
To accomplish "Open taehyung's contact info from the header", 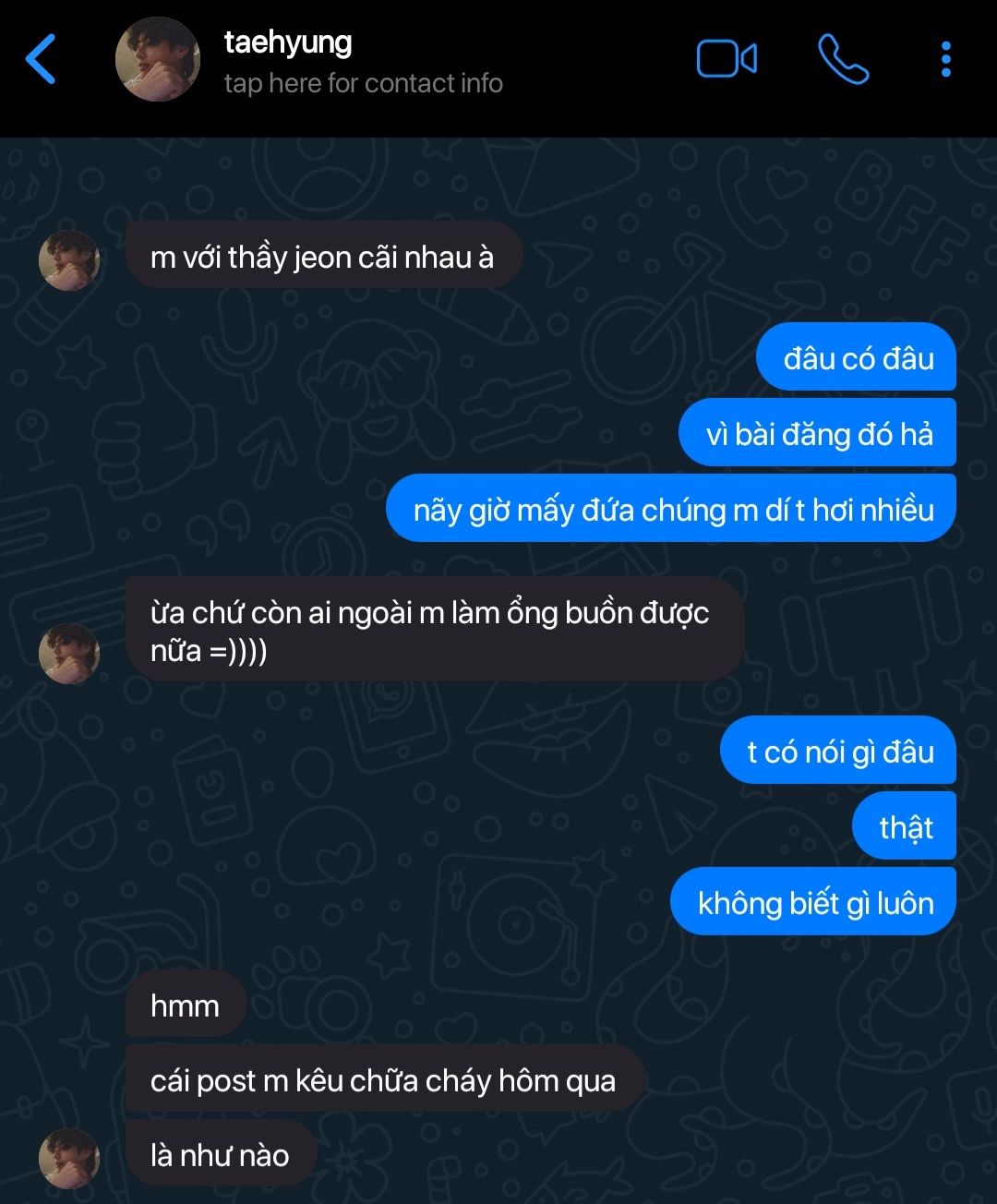I will [x=363, y=82].
